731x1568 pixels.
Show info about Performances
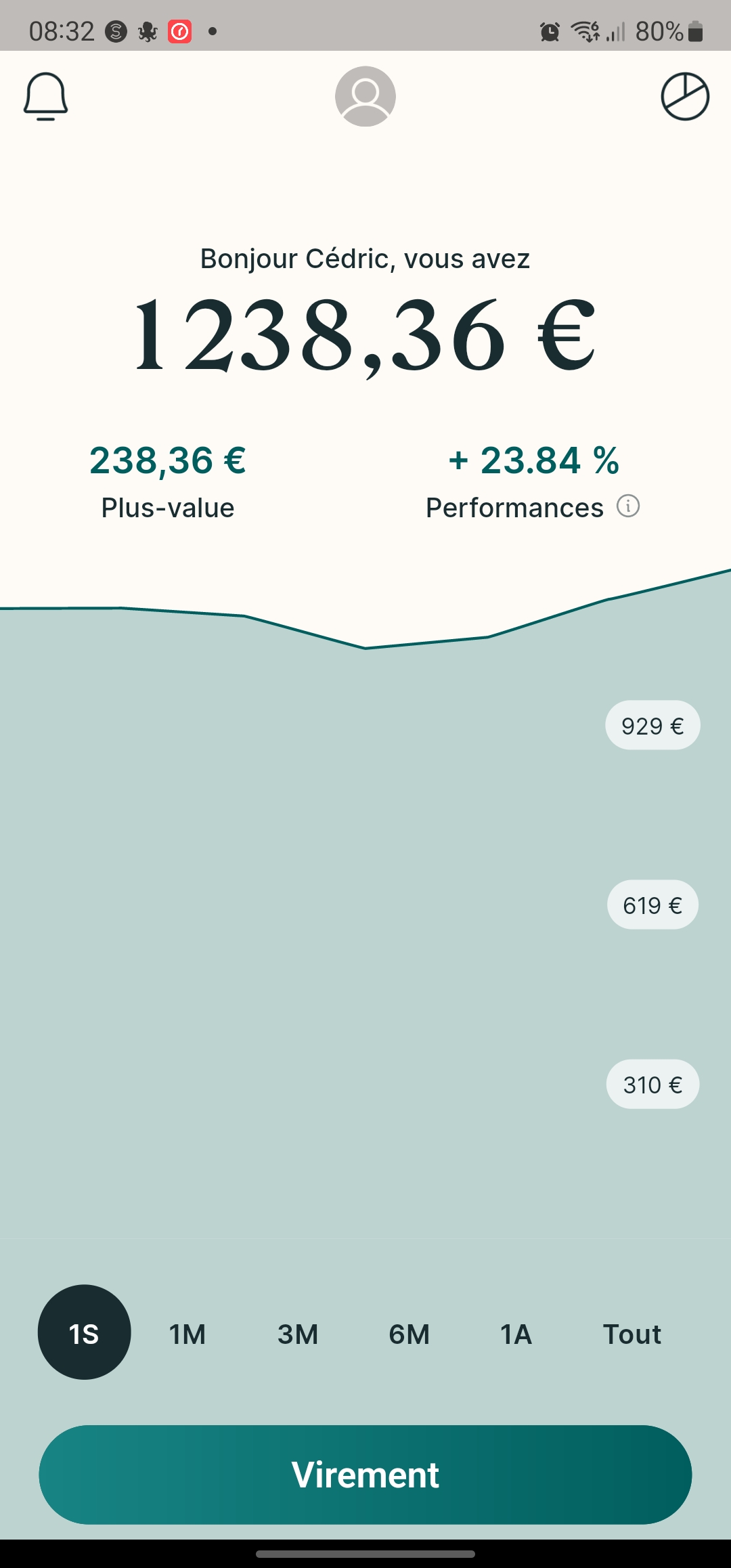point(628,506)
